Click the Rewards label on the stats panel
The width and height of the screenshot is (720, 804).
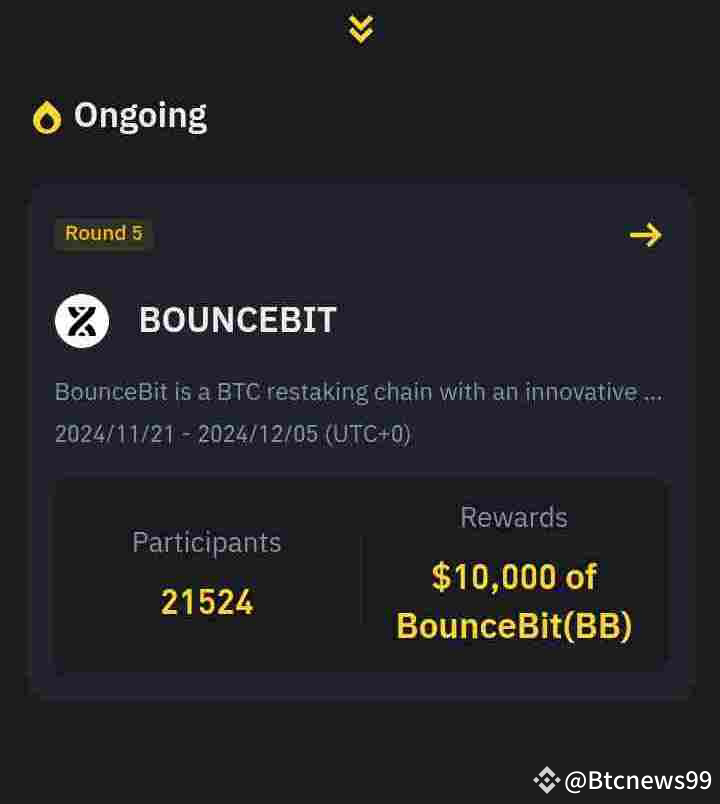(x=513, y=518)
